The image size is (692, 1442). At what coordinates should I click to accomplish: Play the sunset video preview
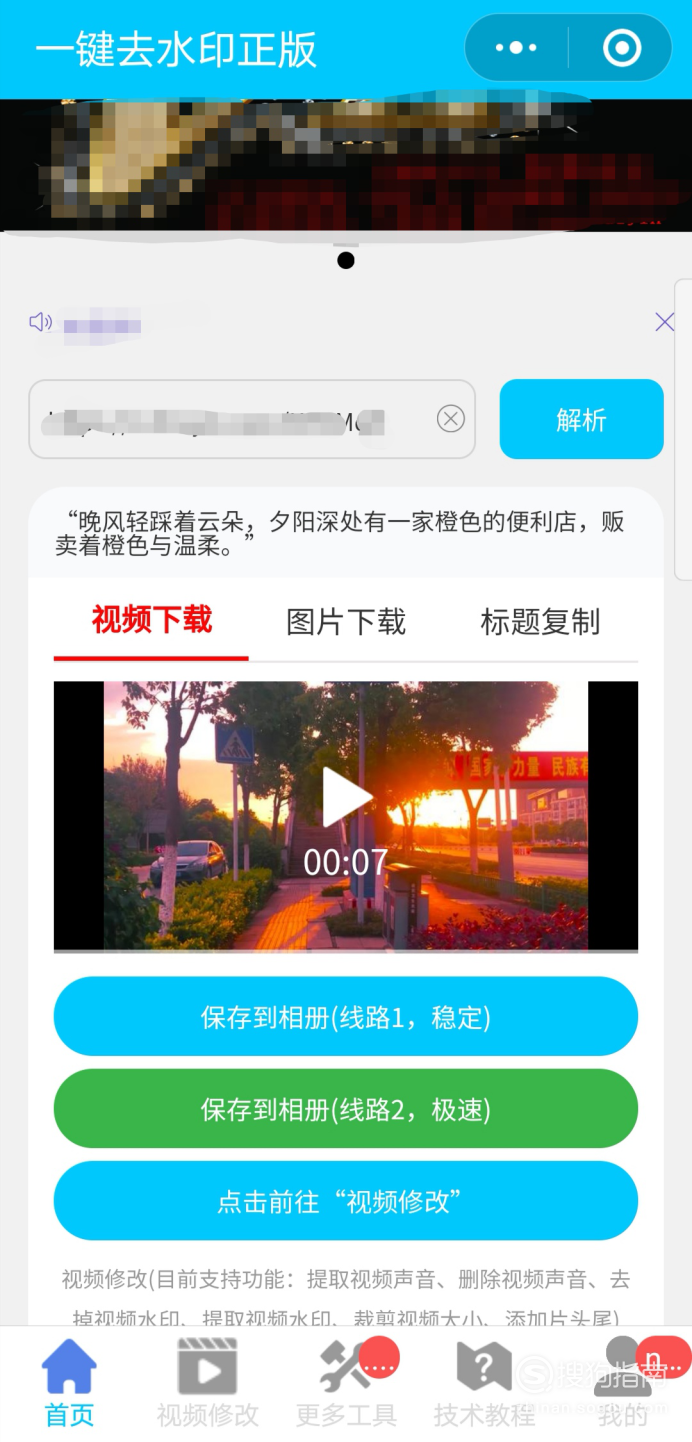coord(346,797)
